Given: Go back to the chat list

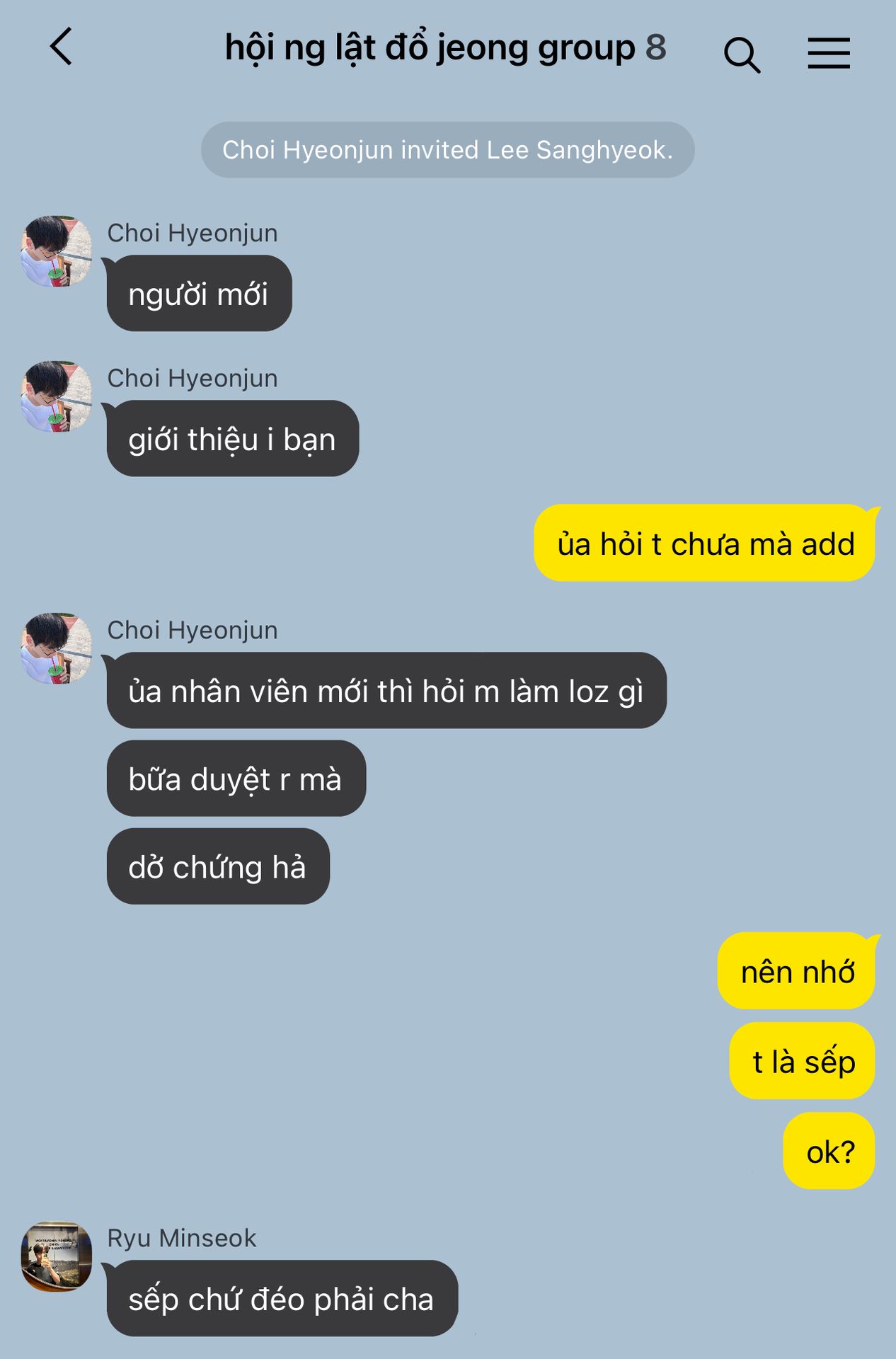Looking at the screenshot, I should pos(61,47).
